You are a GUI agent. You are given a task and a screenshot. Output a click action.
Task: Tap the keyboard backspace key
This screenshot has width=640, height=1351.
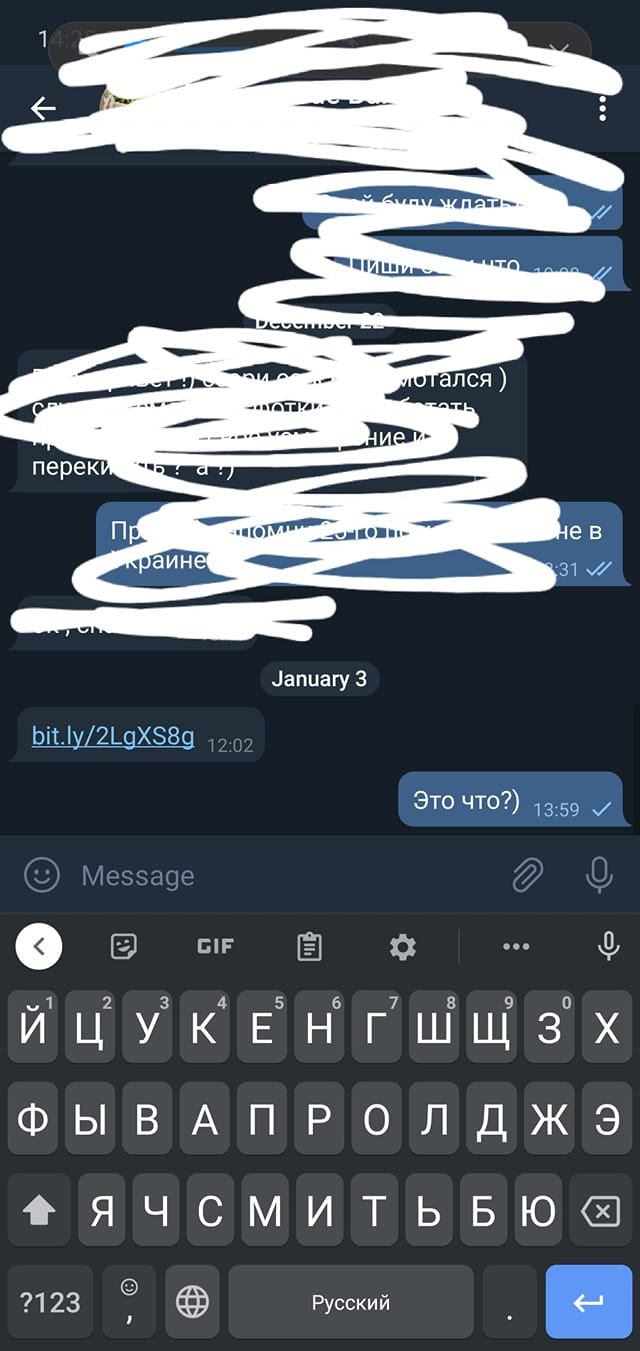(x=600, y=1212)
